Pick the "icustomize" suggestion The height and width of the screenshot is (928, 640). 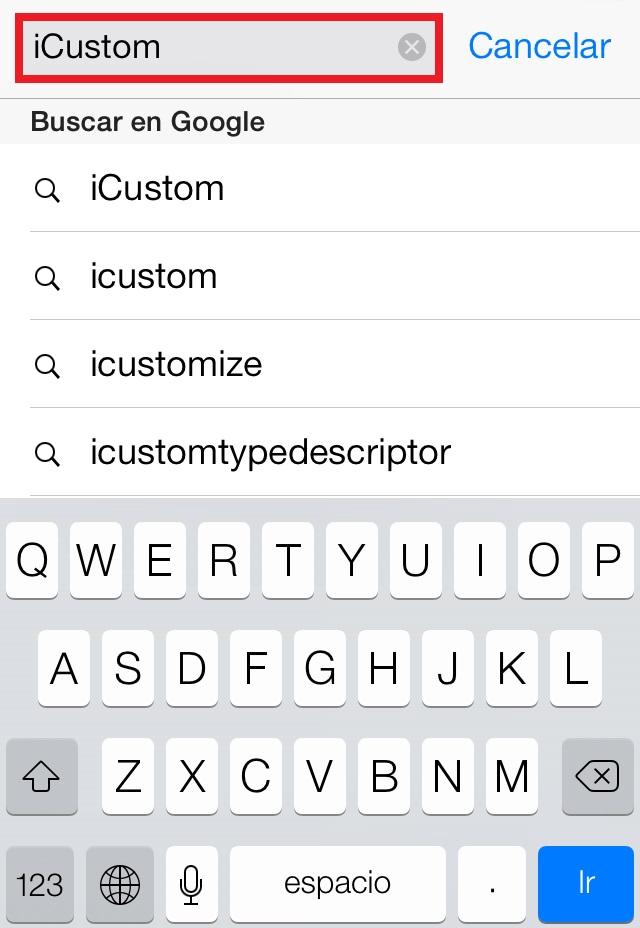tap(176, 365)
